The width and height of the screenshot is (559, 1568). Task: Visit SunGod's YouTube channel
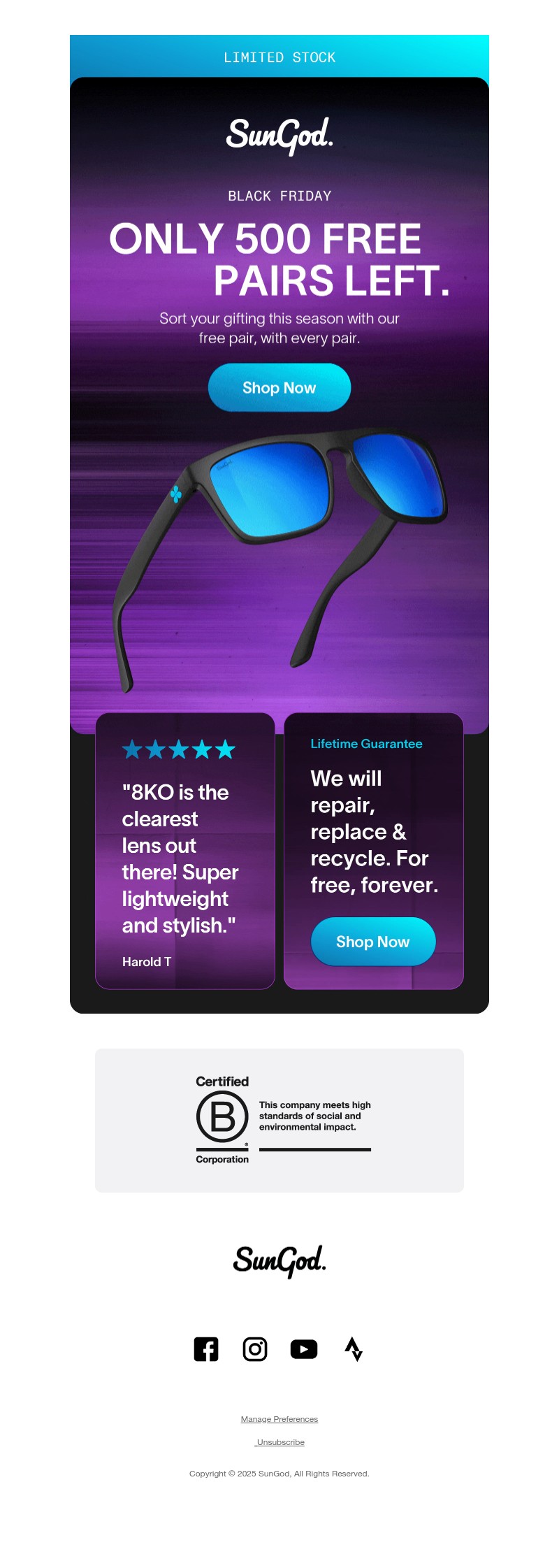304,1349
